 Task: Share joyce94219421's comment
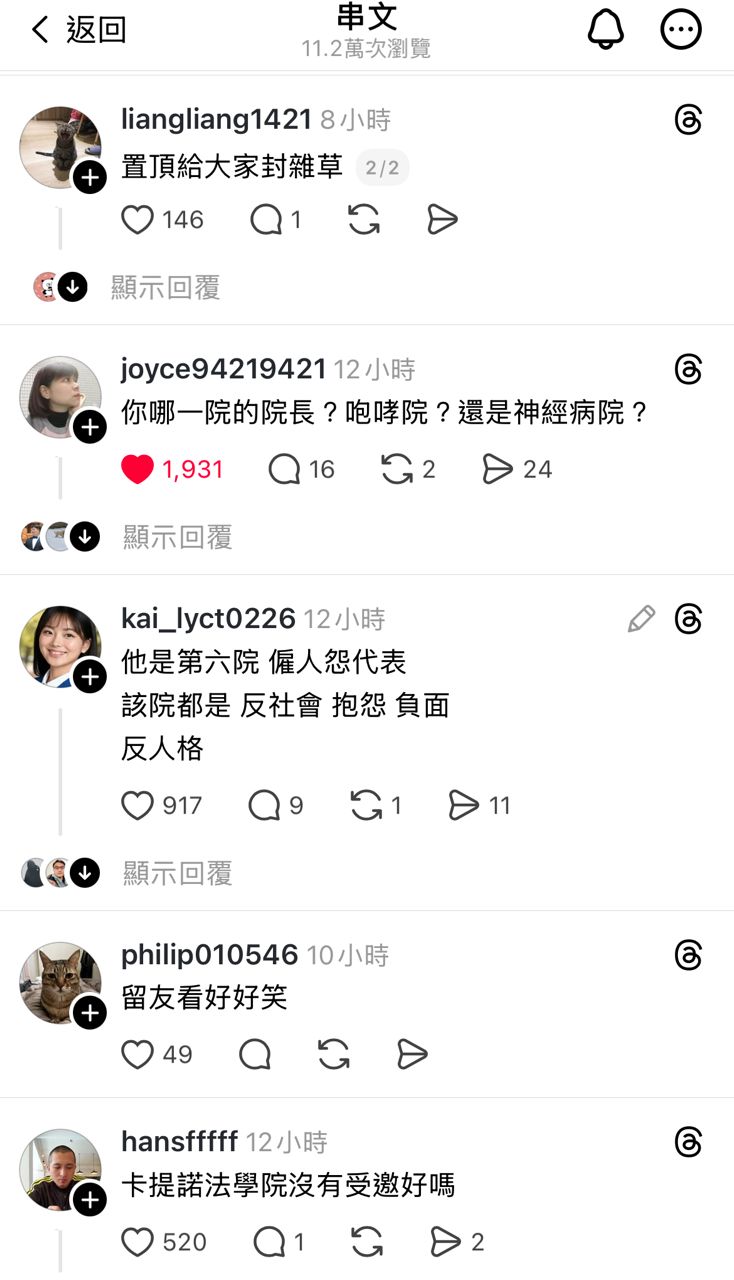click(497, 469)
